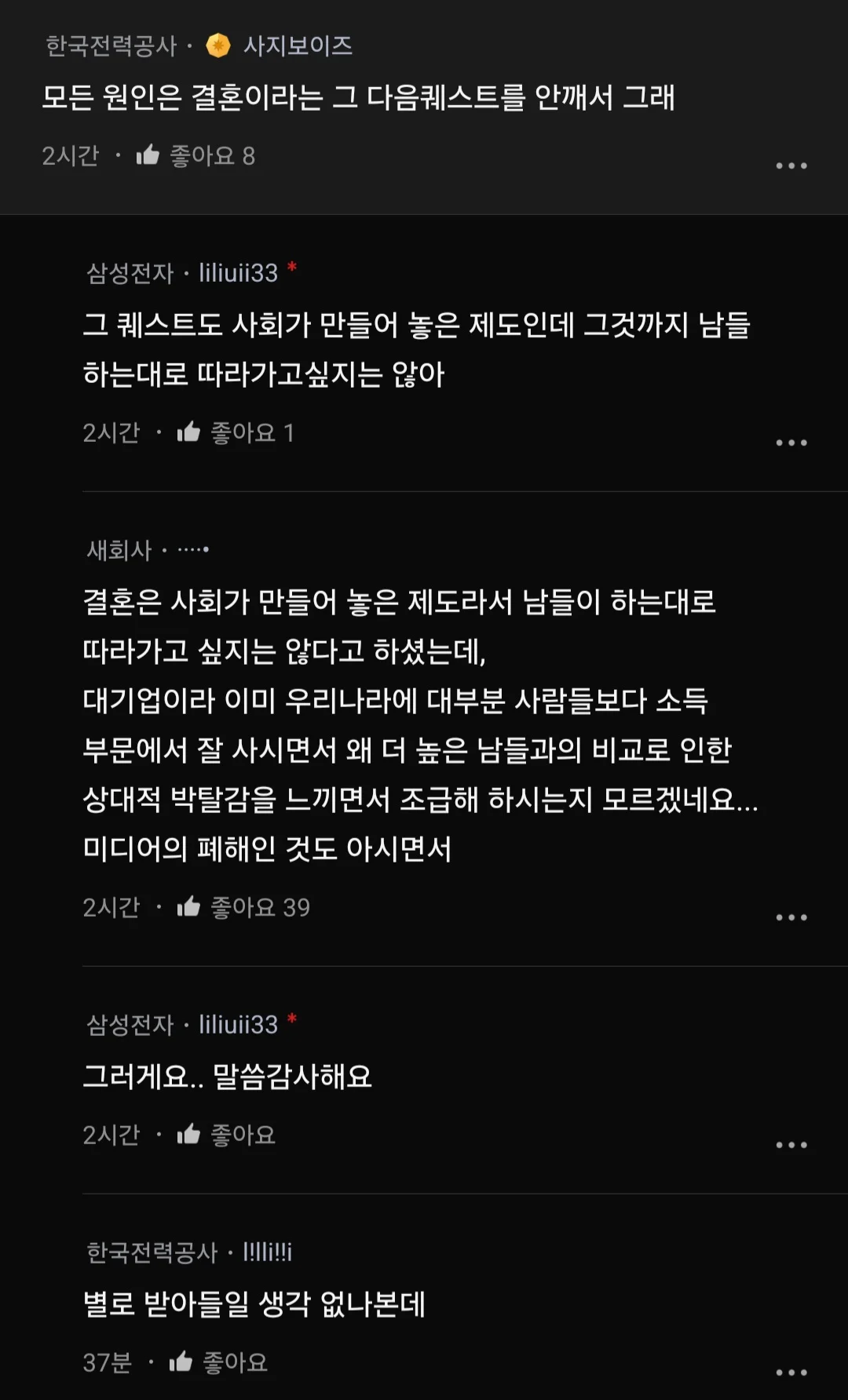
Task: Like liliuii33's reply about 퀘스트 제도
Action: click(188, 432)
